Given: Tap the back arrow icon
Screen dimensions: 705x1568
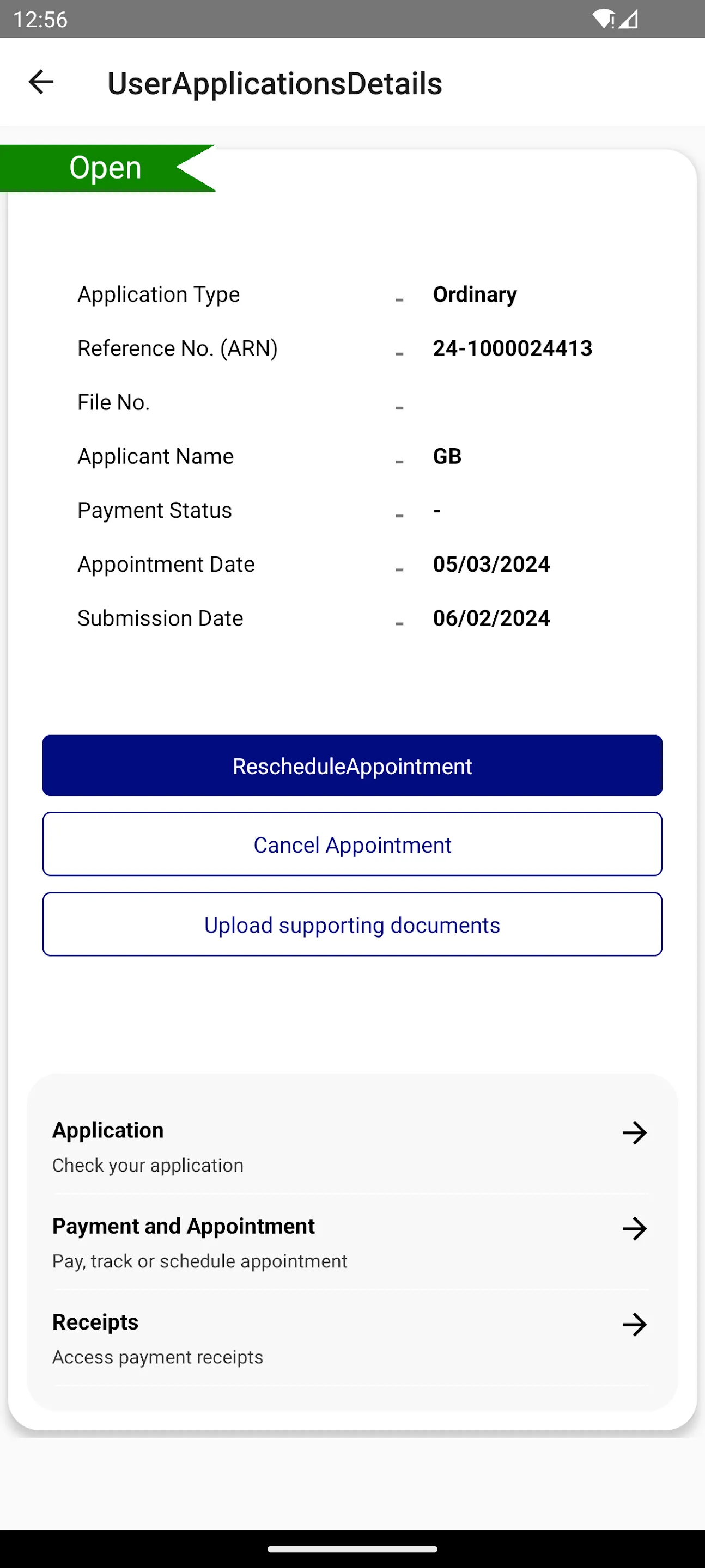Looking at the screenshot, I should [40, 82].
